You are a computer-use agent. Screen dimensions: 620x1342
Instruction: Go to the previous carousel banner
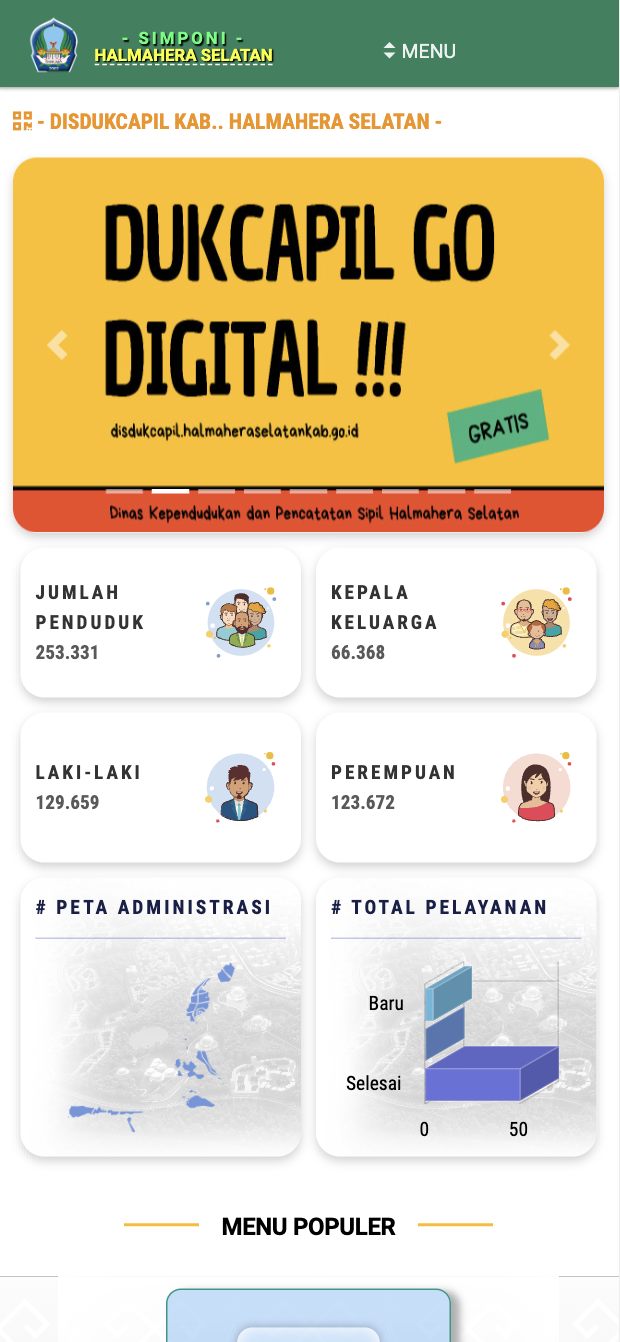pos(58,345)
